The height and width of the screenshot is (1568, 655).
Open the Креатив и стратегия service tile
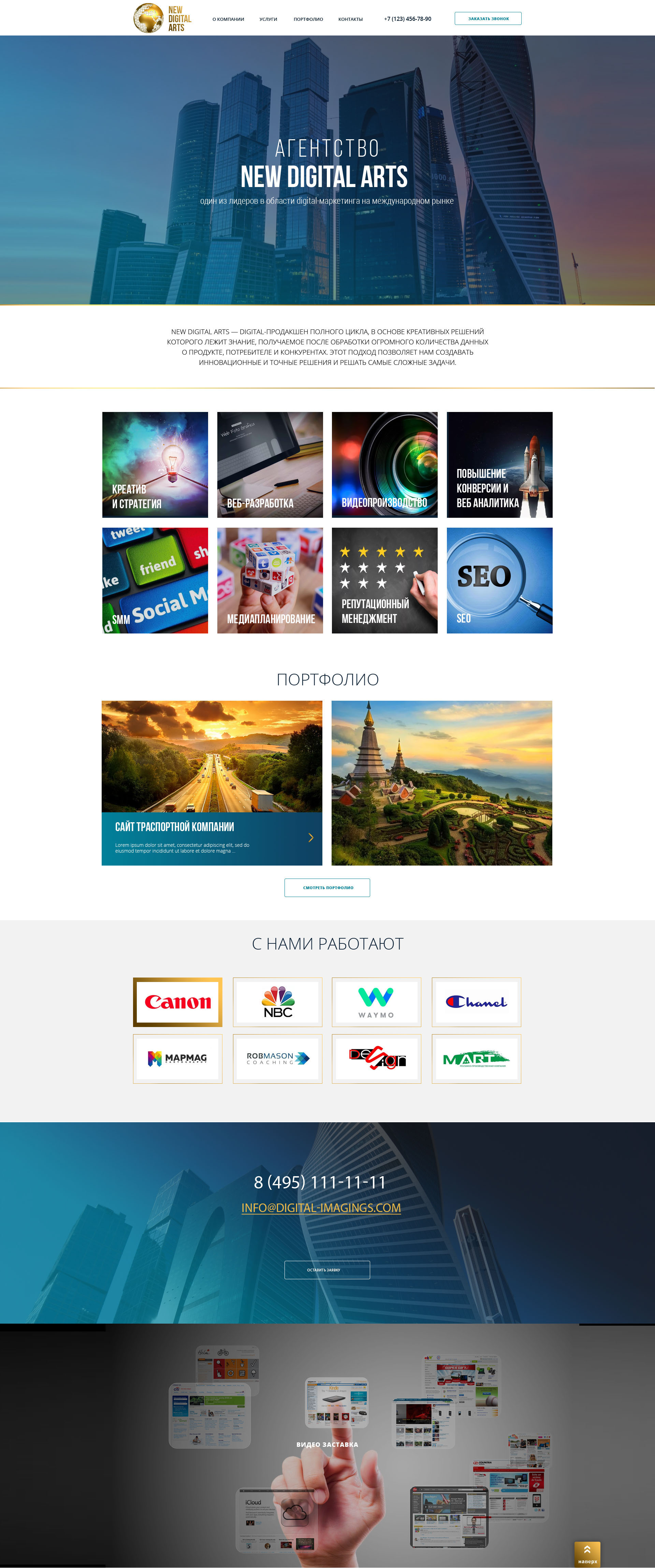click(x=155, y=465)
